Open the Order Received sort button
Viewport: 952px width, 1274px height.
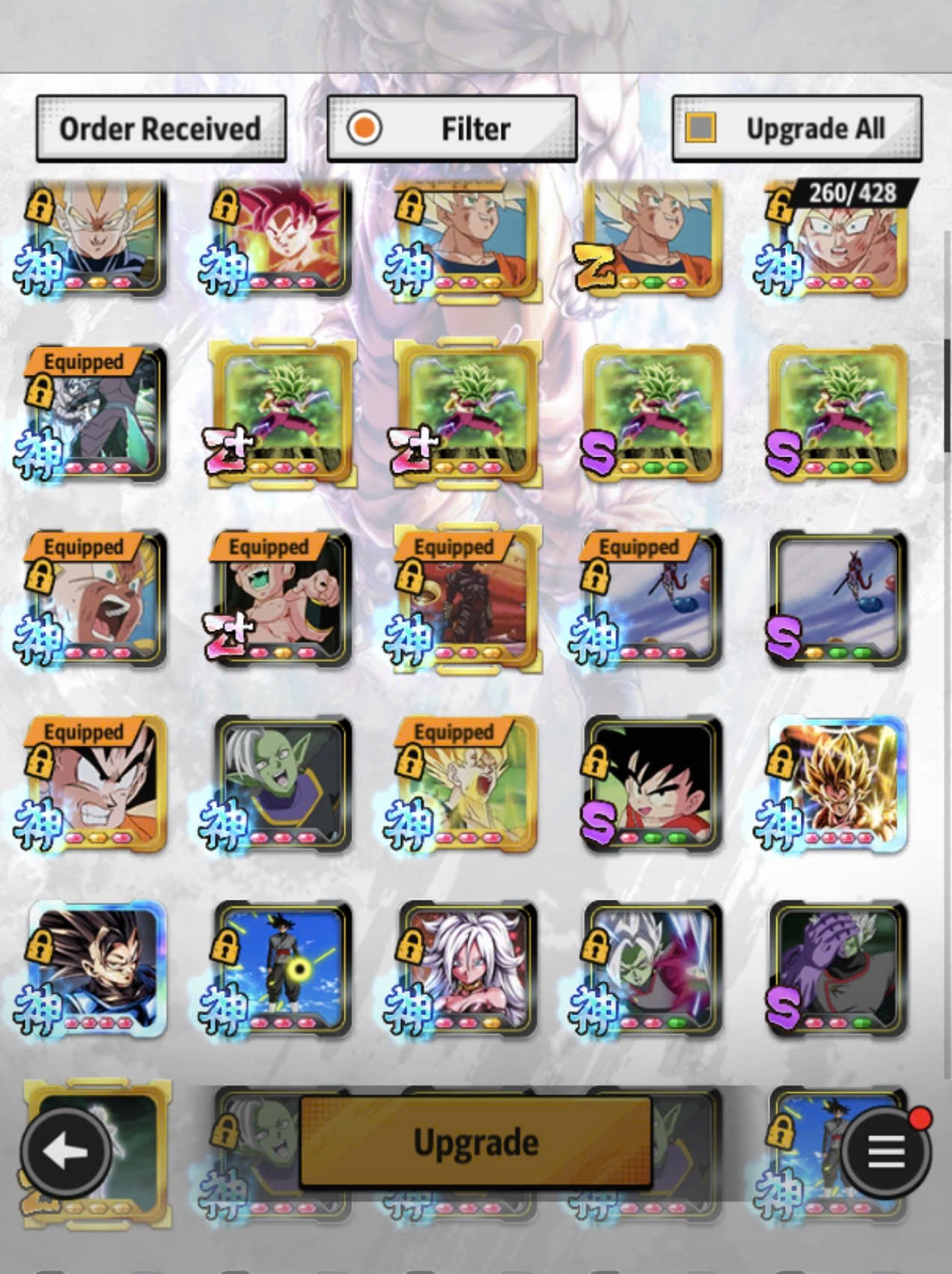coord(161,129)
